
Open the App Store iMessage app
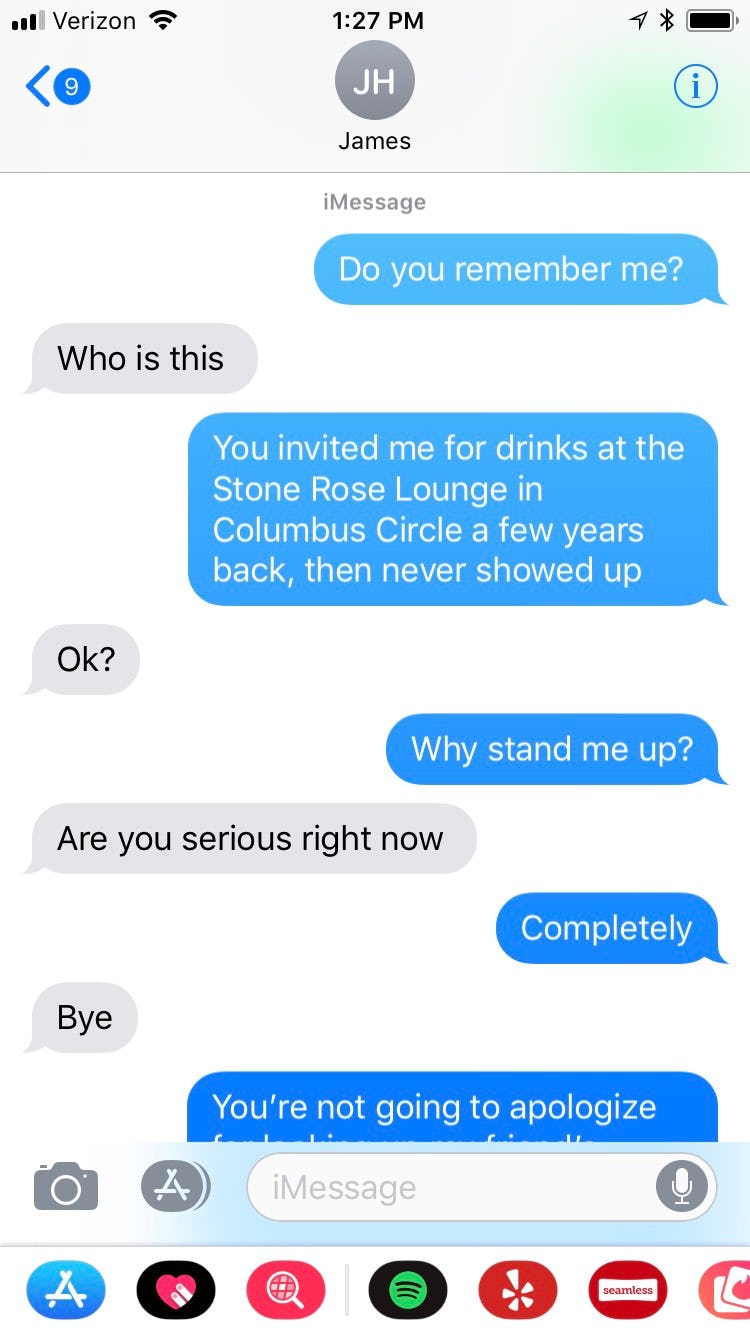point(65,1290)
